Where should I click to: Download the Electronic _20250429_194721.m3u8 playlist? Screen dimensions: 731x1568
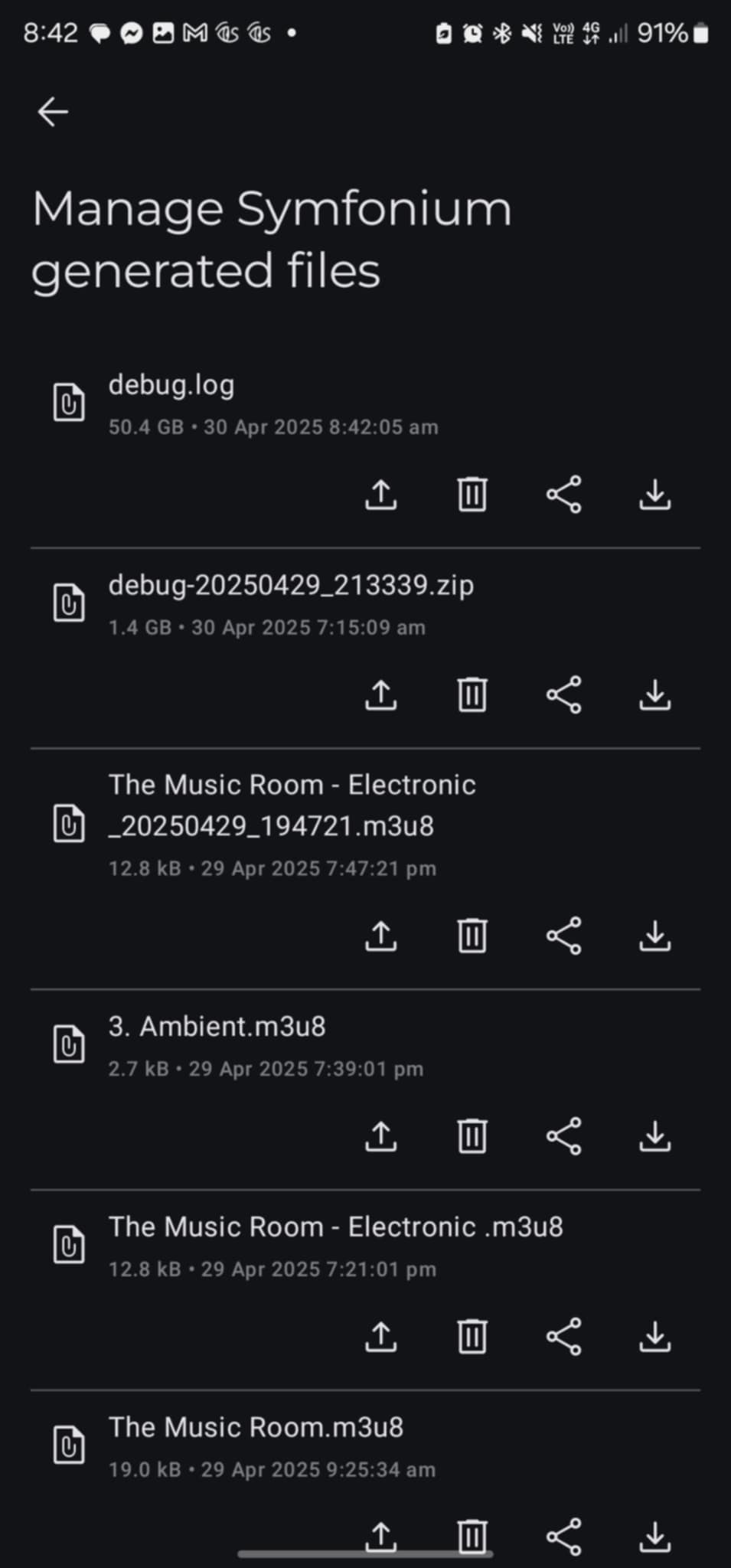coord(655,936)
